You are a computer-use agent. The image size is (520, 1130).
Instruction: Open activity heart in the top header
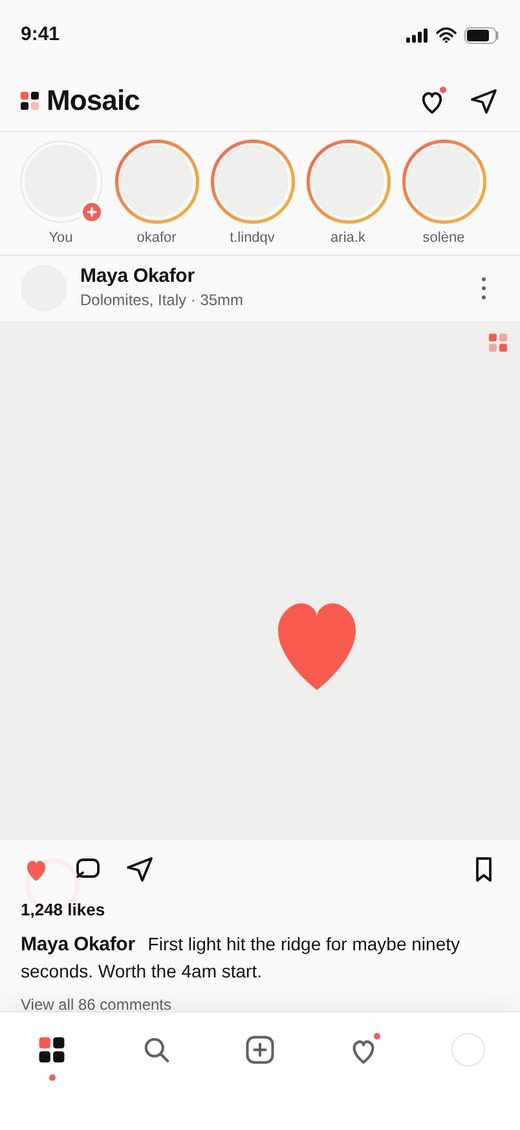point(432,102)
